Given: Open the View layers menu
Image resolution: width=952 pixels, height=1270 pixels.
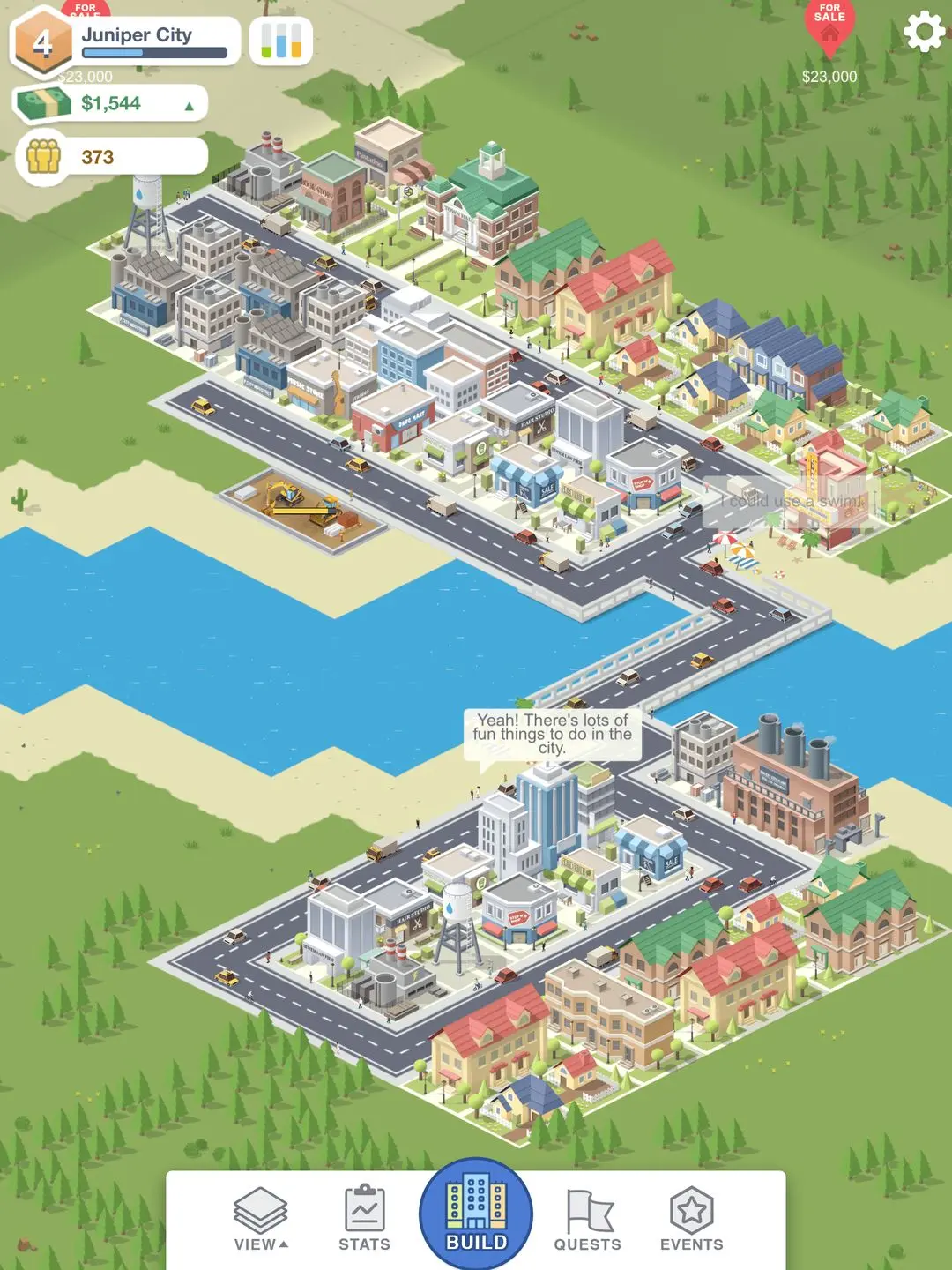Looking at the screenshot, I should pos(261,1219).
